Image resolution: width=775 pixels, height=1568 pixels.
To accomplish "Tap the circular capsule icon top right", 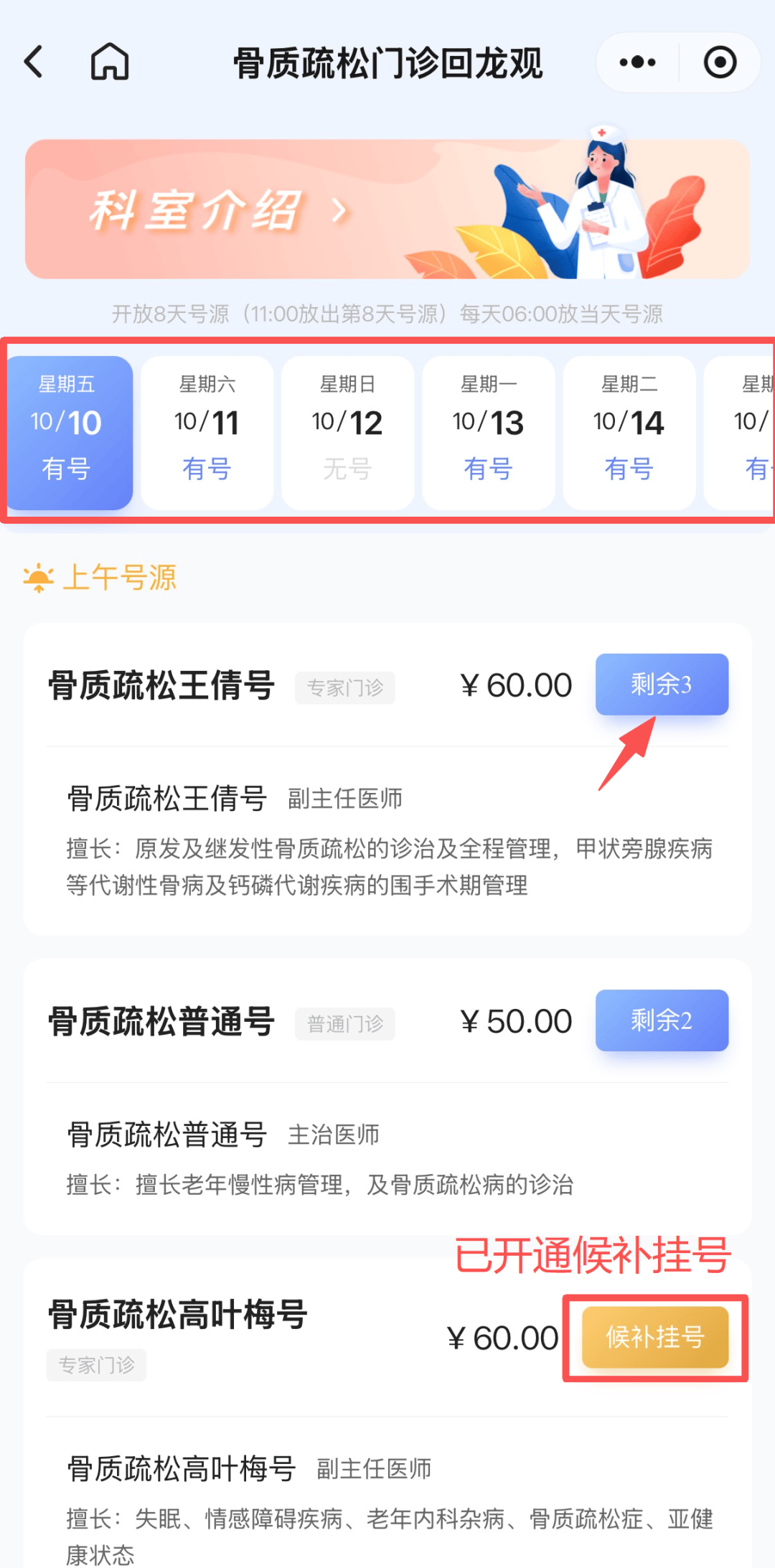I will [720, 62].
